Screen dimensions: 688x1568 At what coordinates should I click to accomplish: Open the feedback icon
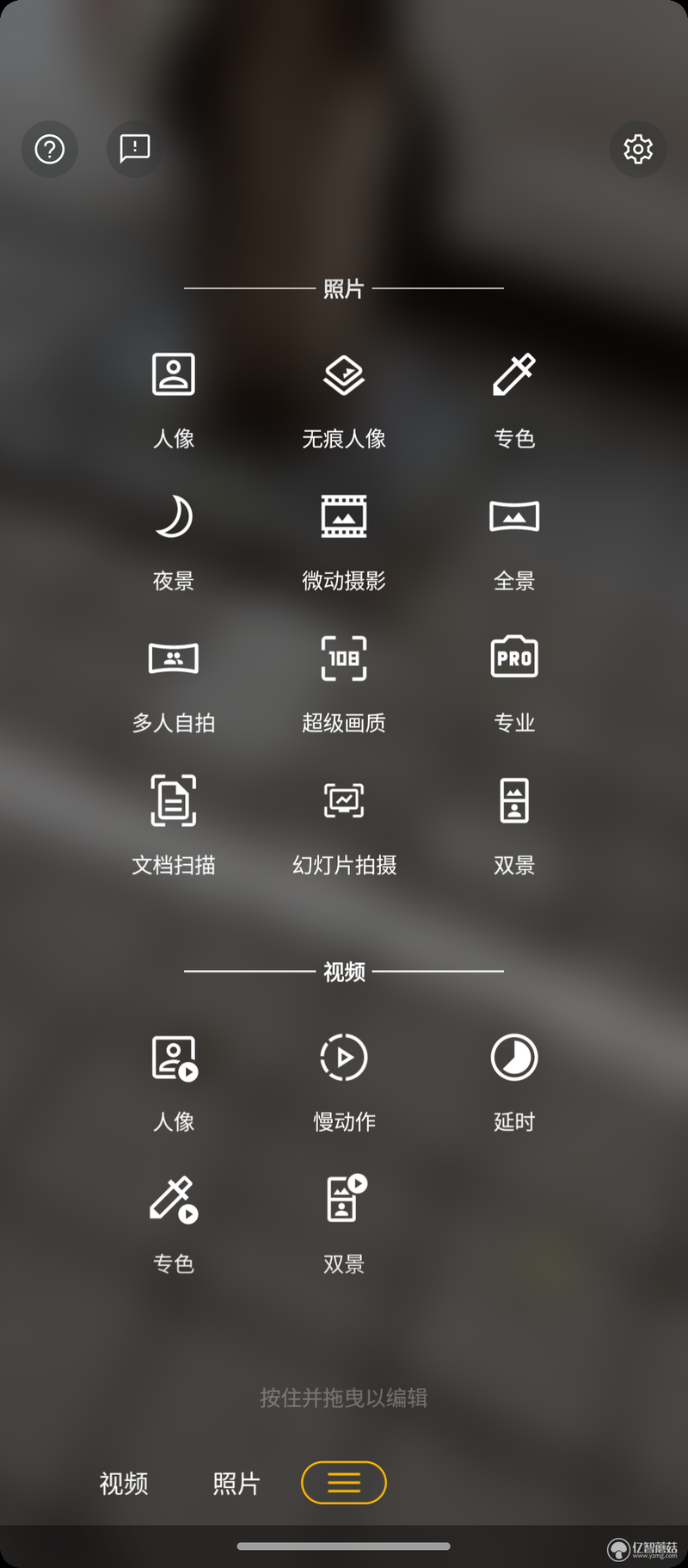(x=135, y=149)
